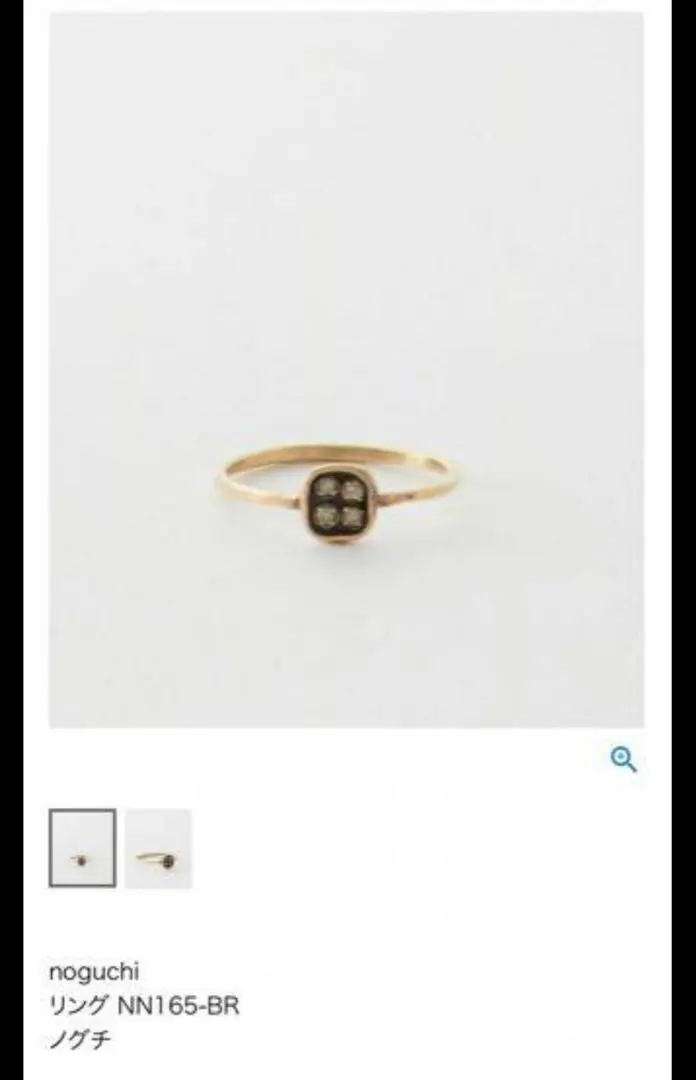The image size is (696, 1080).
Task: Tap the magnifier zoom icon
Action: 623,760
